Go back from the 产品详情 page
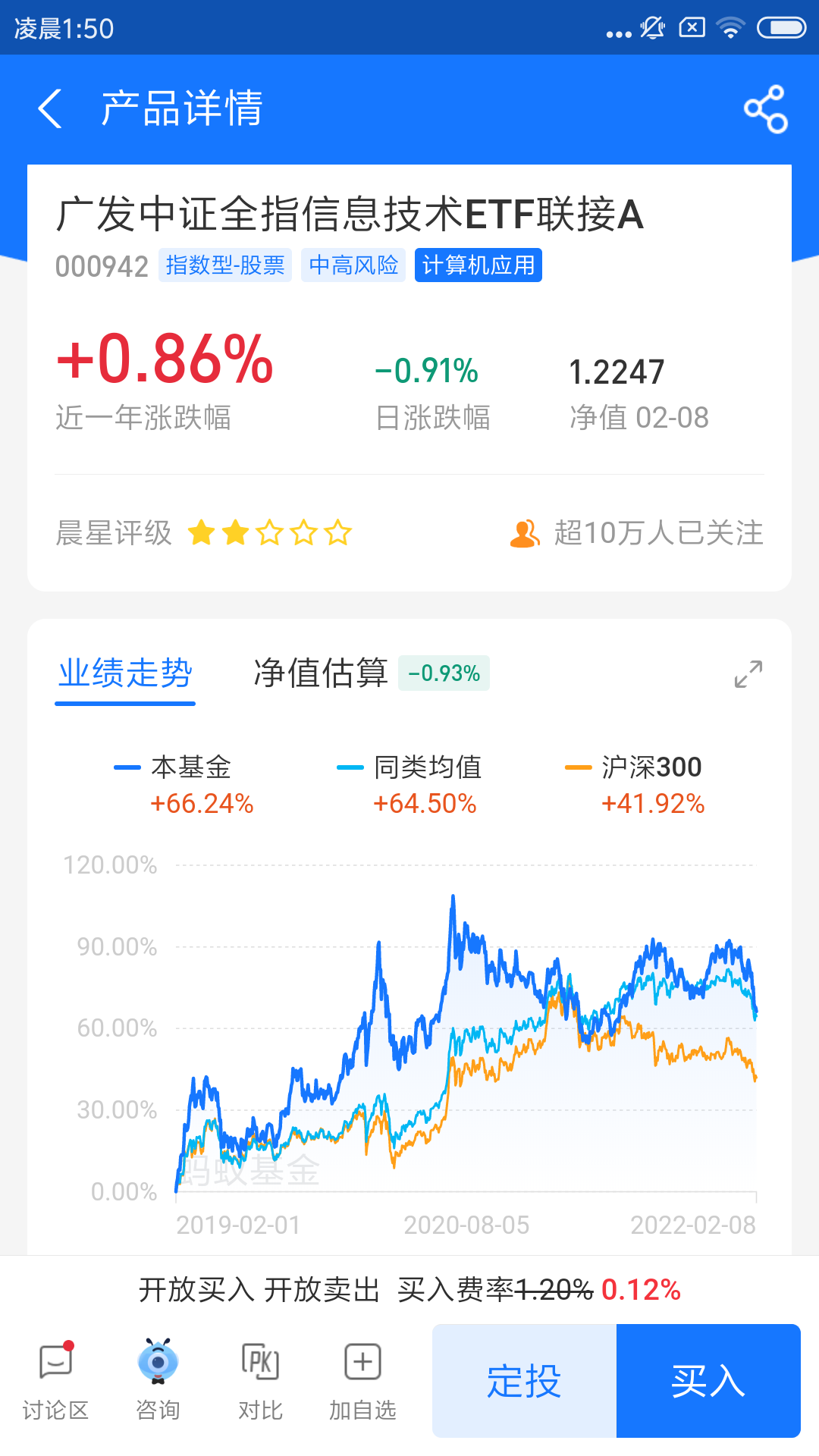Screen dimensions: 819x1456 click(50, 108)
